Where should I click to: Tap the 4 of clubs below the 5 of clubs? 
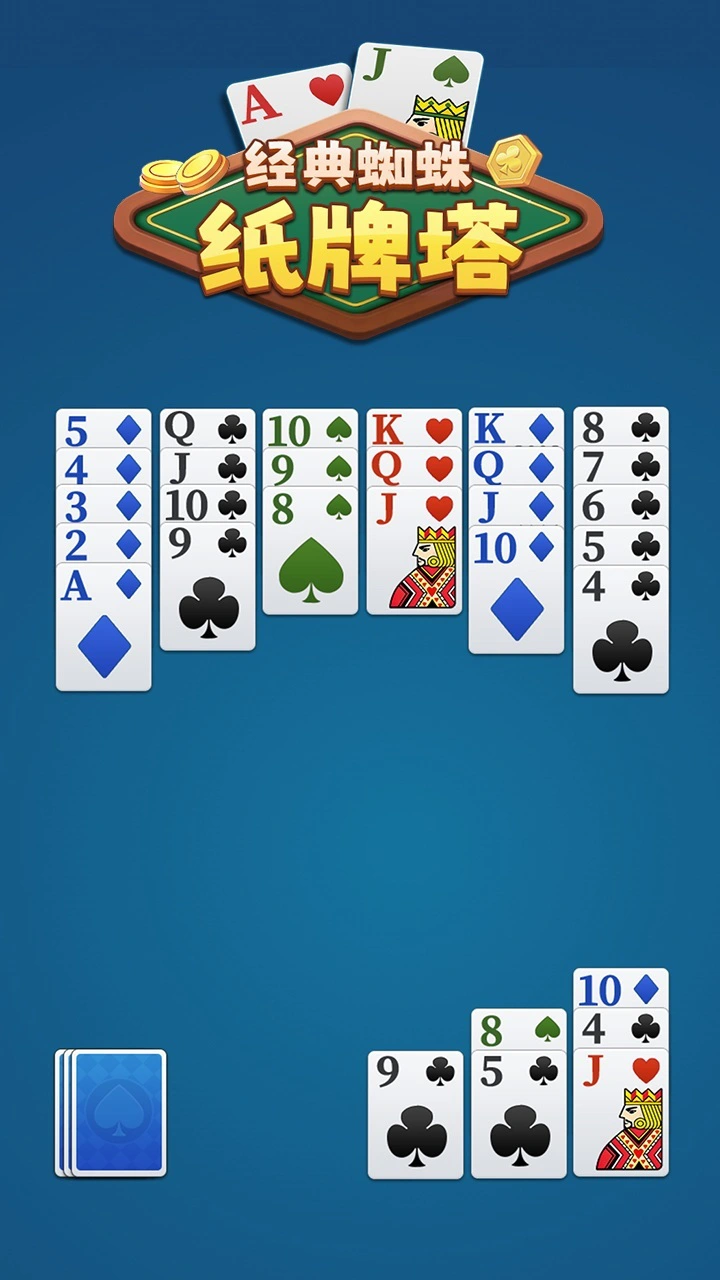[x=621, y=629]
